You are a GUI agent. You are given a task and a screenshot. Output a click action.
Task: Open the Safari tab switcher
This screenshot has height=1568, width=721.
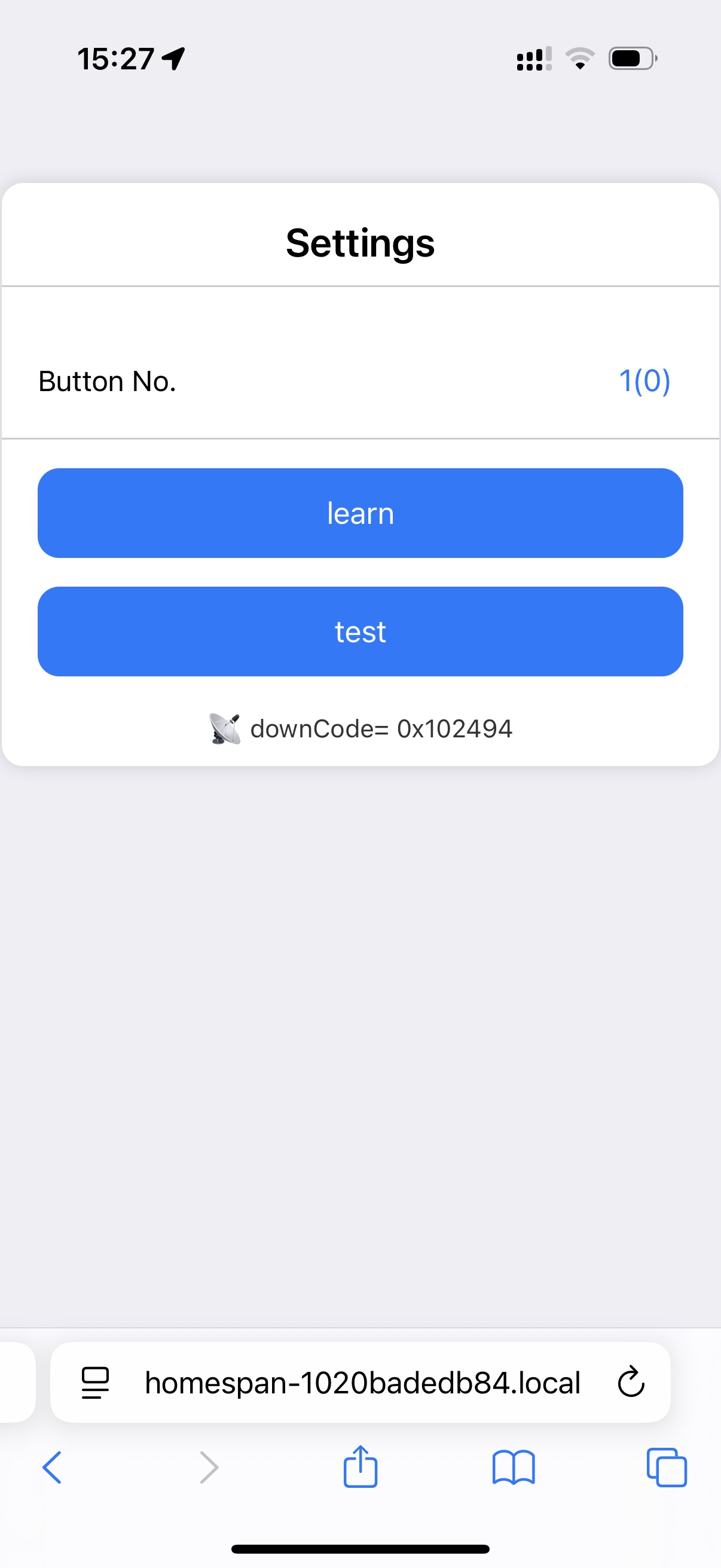coord(667,1467)
